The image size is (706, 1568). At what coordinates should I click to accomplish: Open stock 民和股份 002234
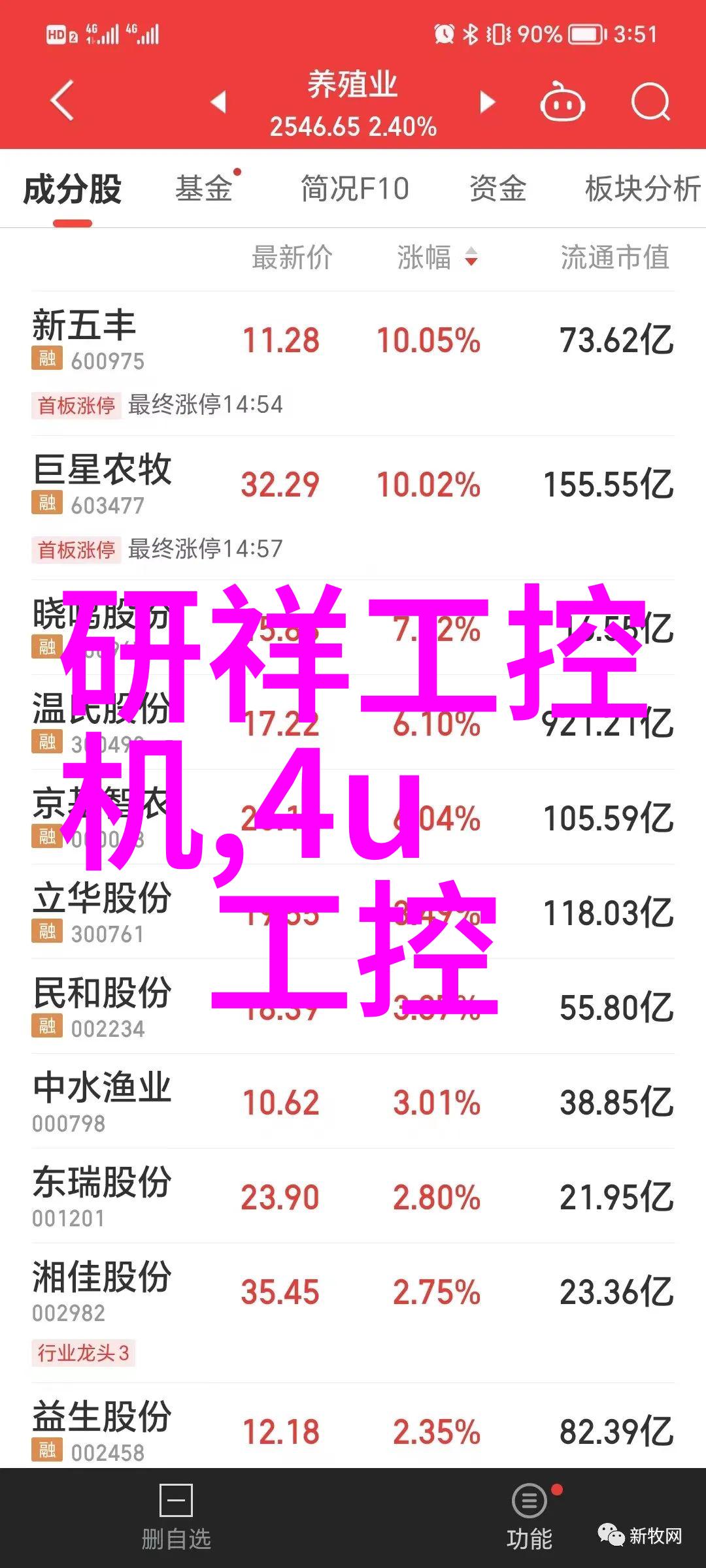[353, 1007]
